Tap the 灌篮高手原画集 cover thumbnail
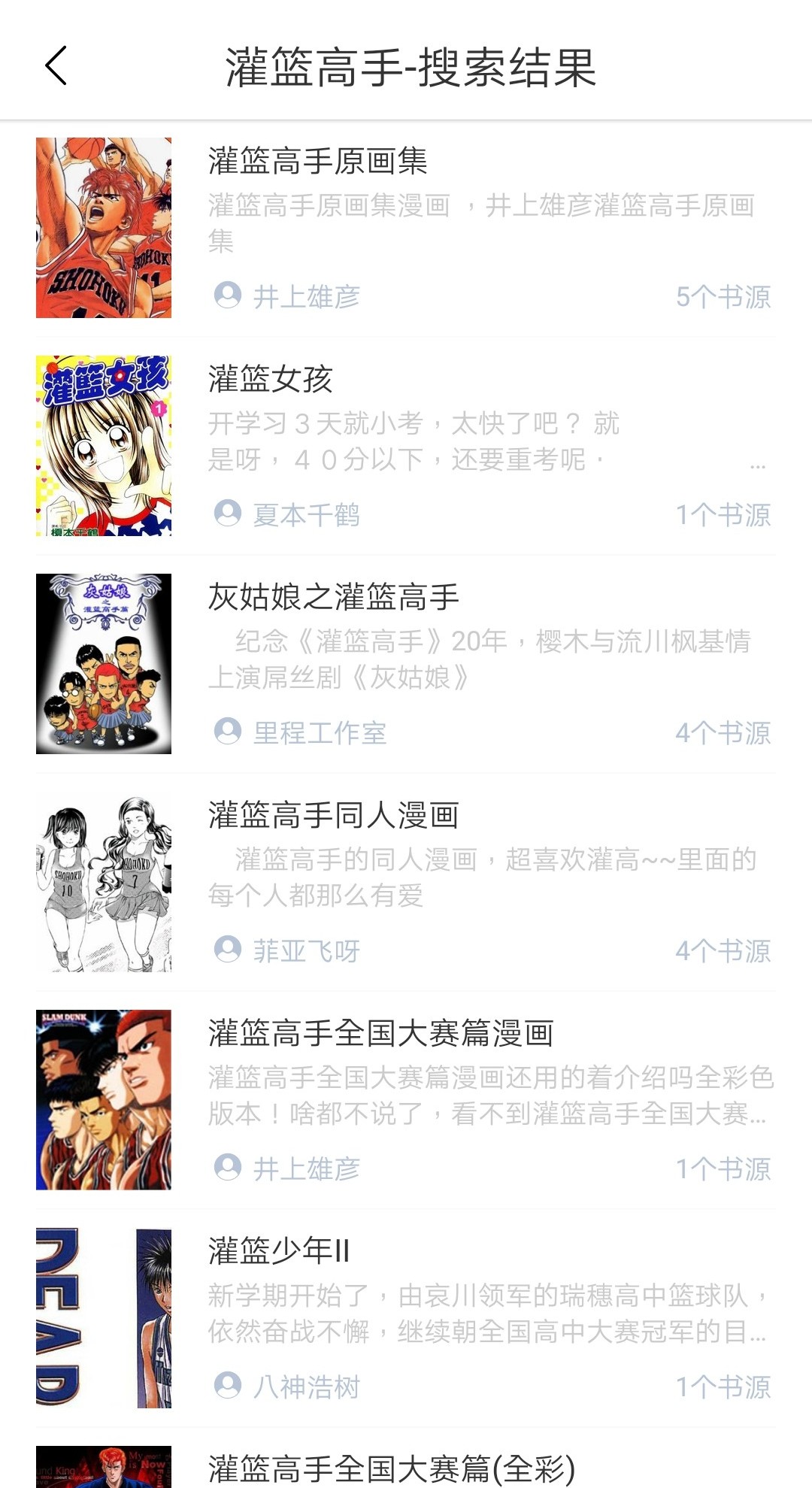This screenshot has height=1488, width=812. click(x=103, y=228)
